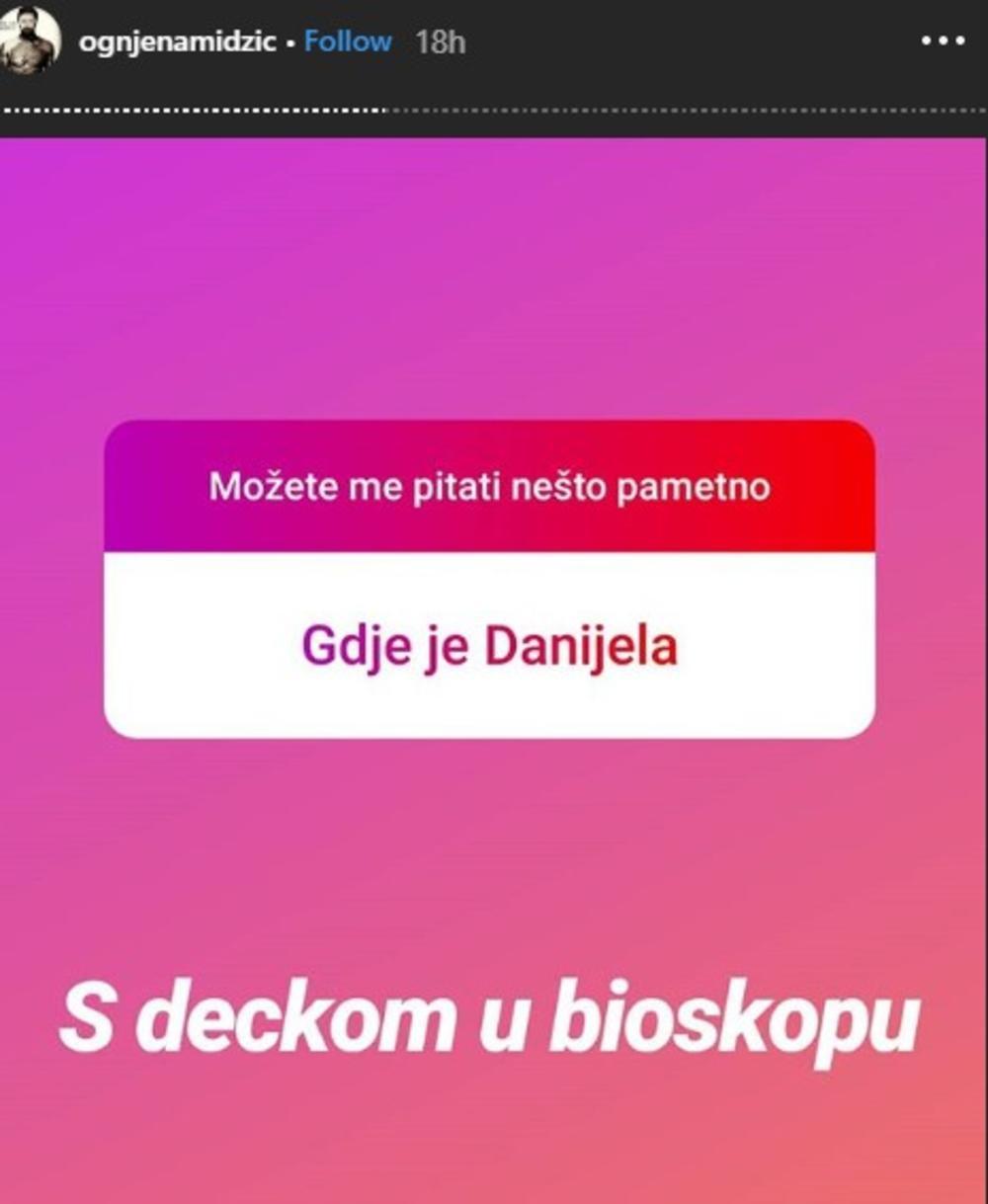The height and width of the screenshot is (1204, 988).
Task: Tap the ognjenamidzic username
Action: coord(177,42)
